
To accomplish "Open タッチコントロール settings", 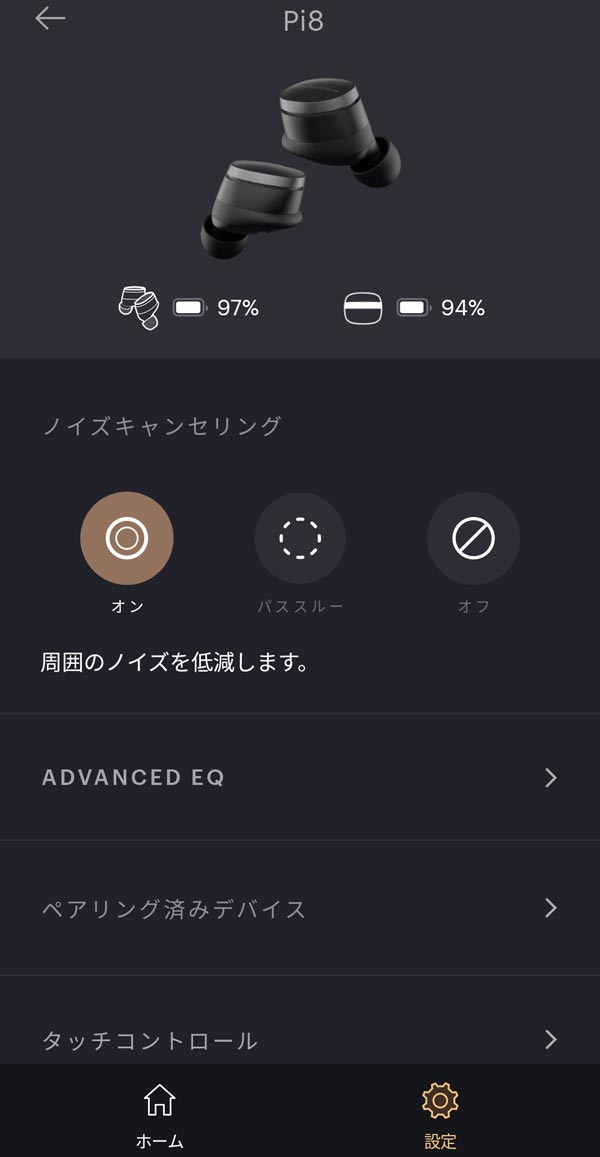I will (300, 1040).
